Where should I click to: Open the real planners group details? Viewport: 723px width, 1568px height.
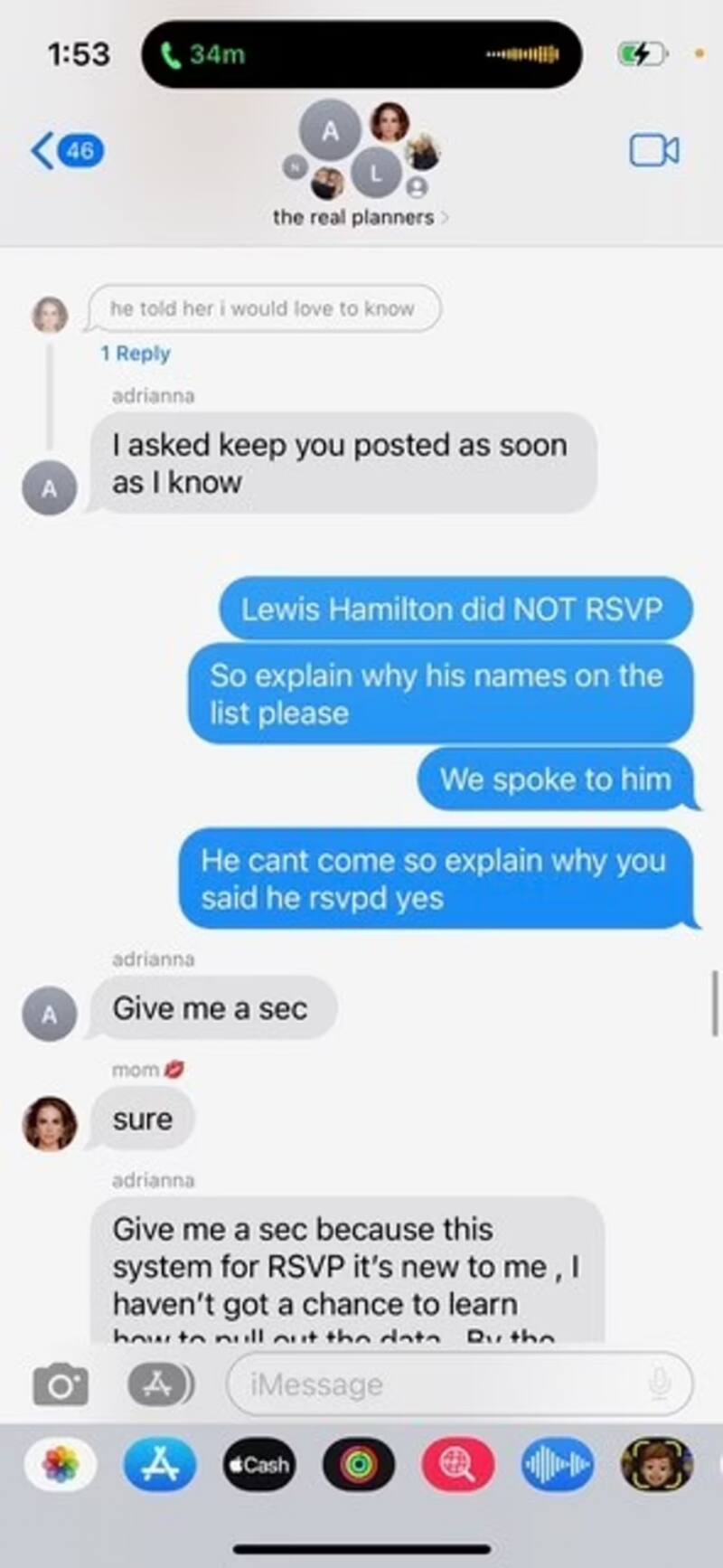[360, 217]
